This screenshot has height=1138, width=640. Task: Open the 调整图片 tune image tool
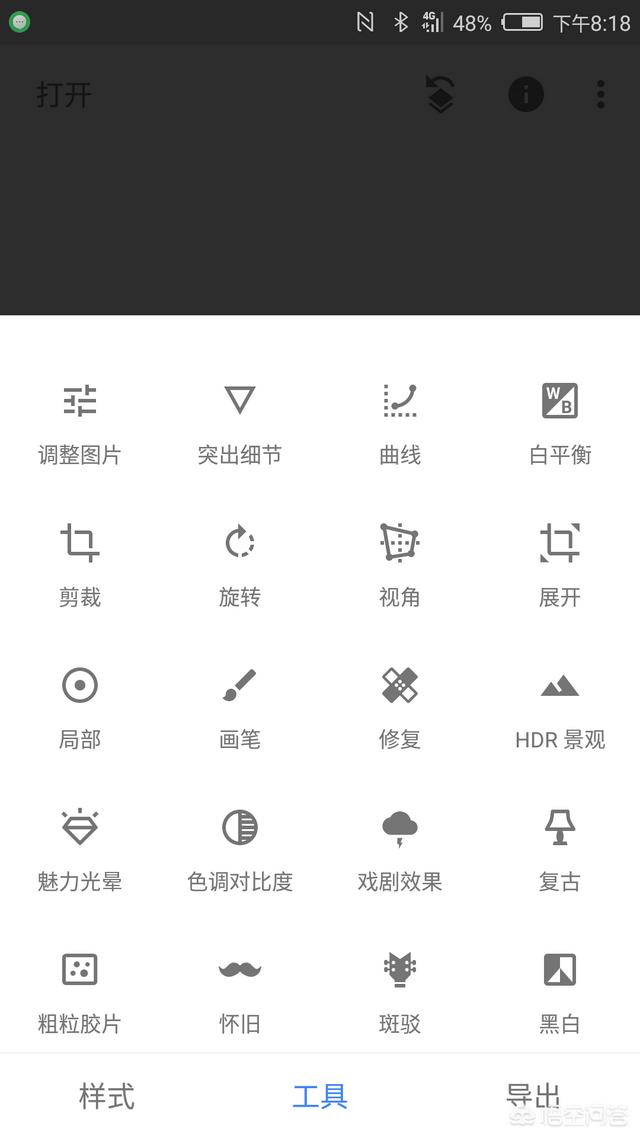[80, 424]
